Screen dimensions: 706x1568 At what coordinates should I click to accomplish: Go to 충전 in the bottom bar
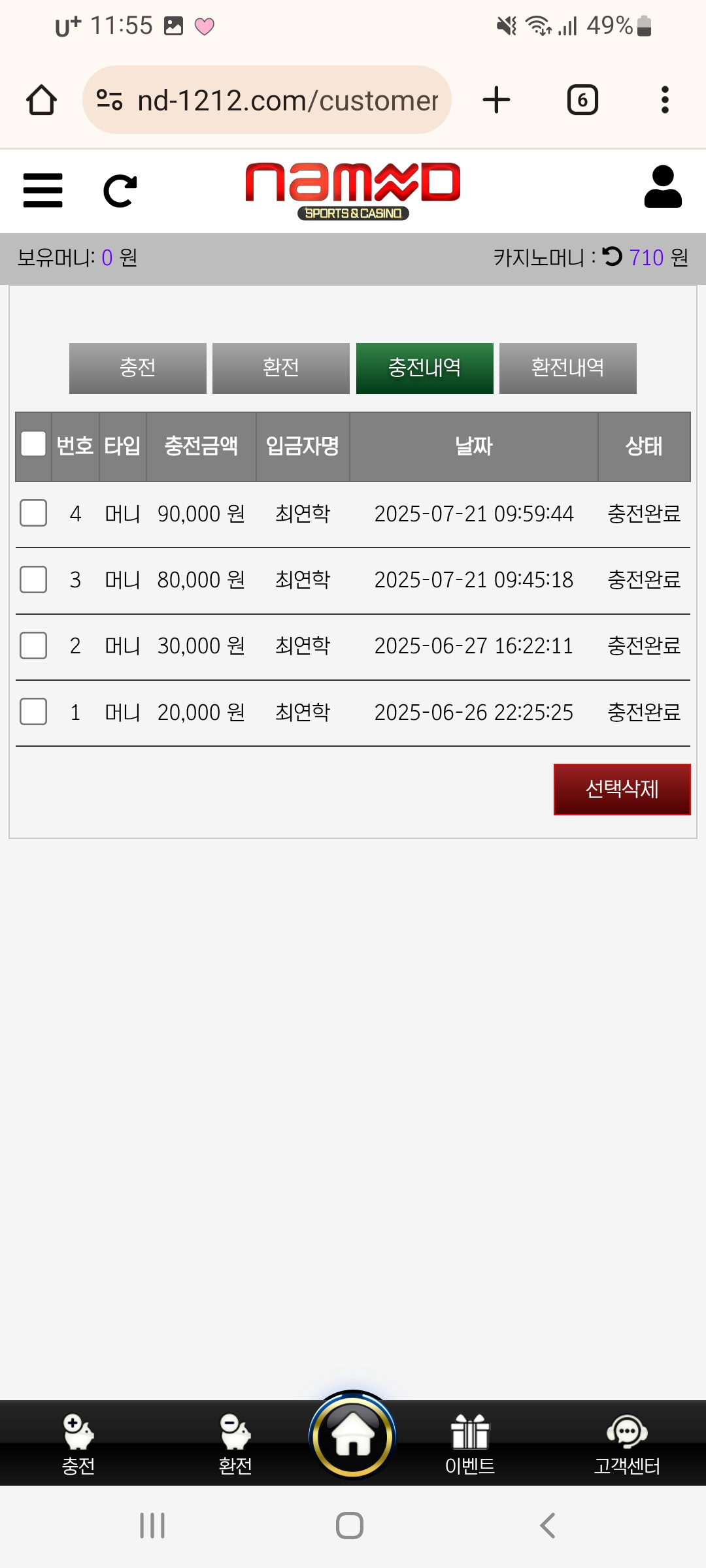point(78,1444)
